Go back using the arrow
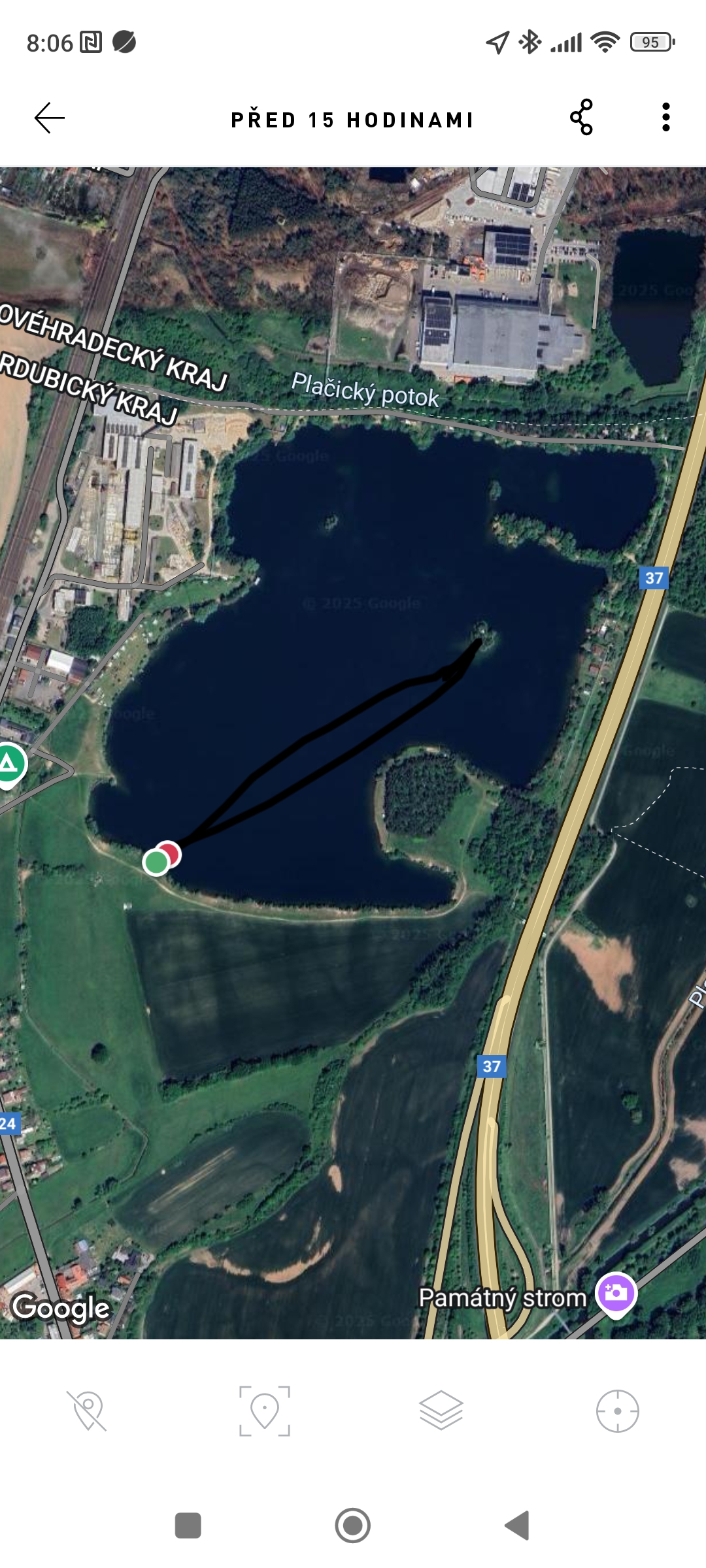 point(50,118)
